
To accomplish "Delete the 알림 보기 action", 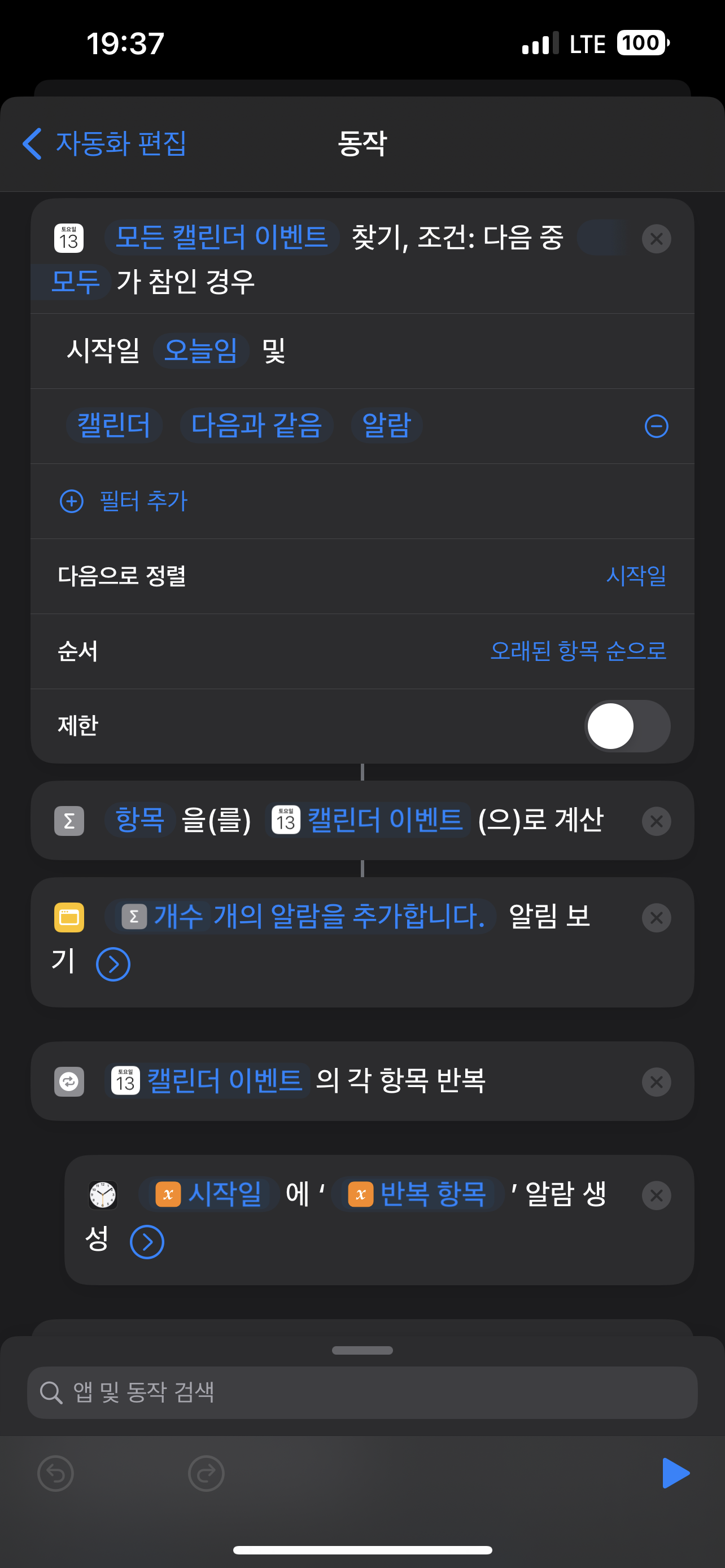I will coord(656,917).
